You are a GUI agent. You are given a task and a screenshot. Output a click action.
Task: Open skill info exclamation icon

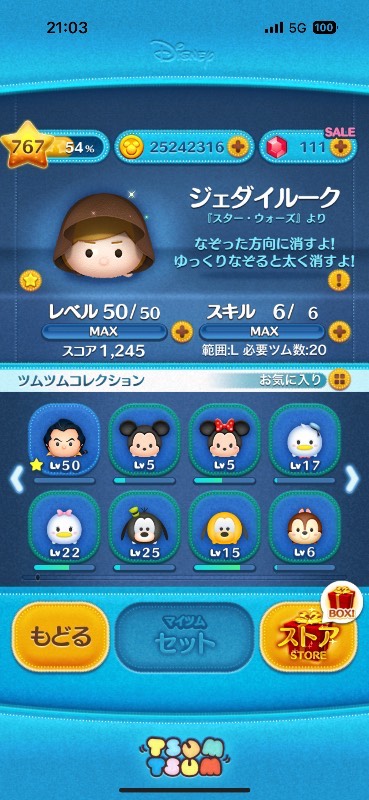click(x=338, y=280)
